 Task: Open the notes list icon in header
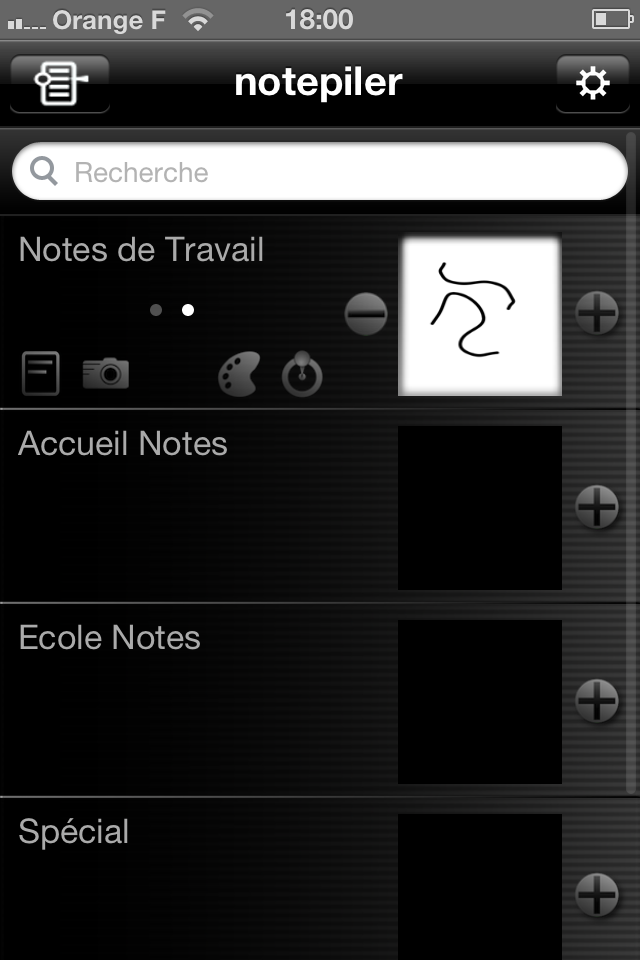60,84
